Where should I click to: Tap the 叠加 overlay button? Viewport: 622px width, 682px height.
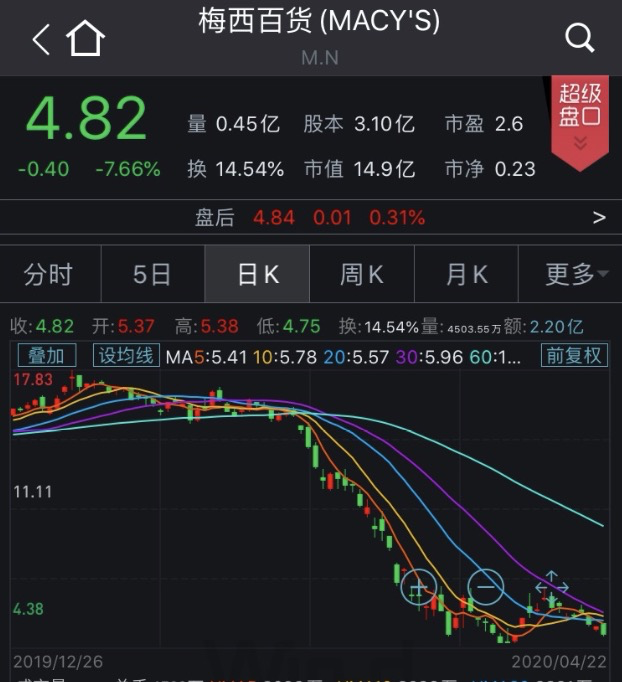point(46,355)
